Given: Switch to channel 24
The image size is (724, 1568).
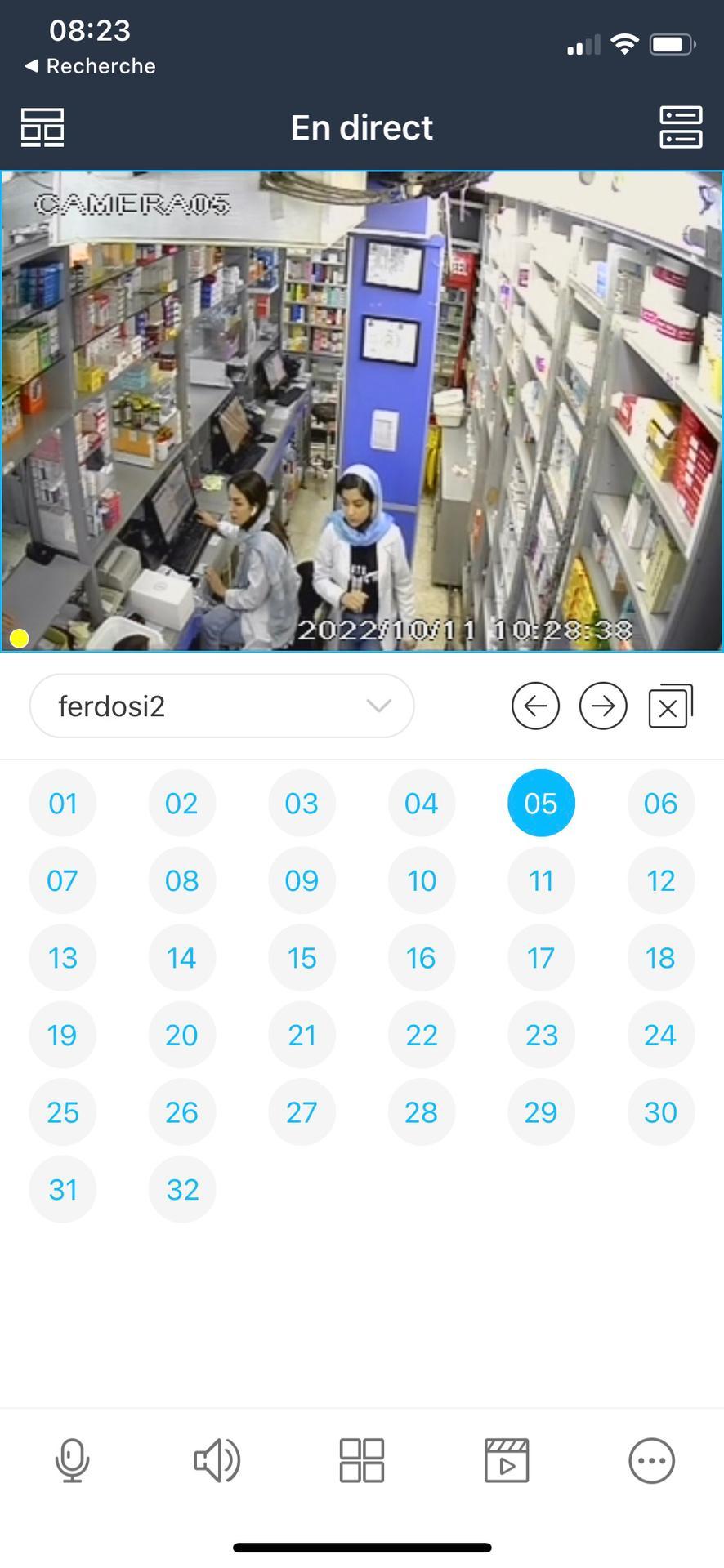Looking at the screenshot, I should tap(660, 1035).
